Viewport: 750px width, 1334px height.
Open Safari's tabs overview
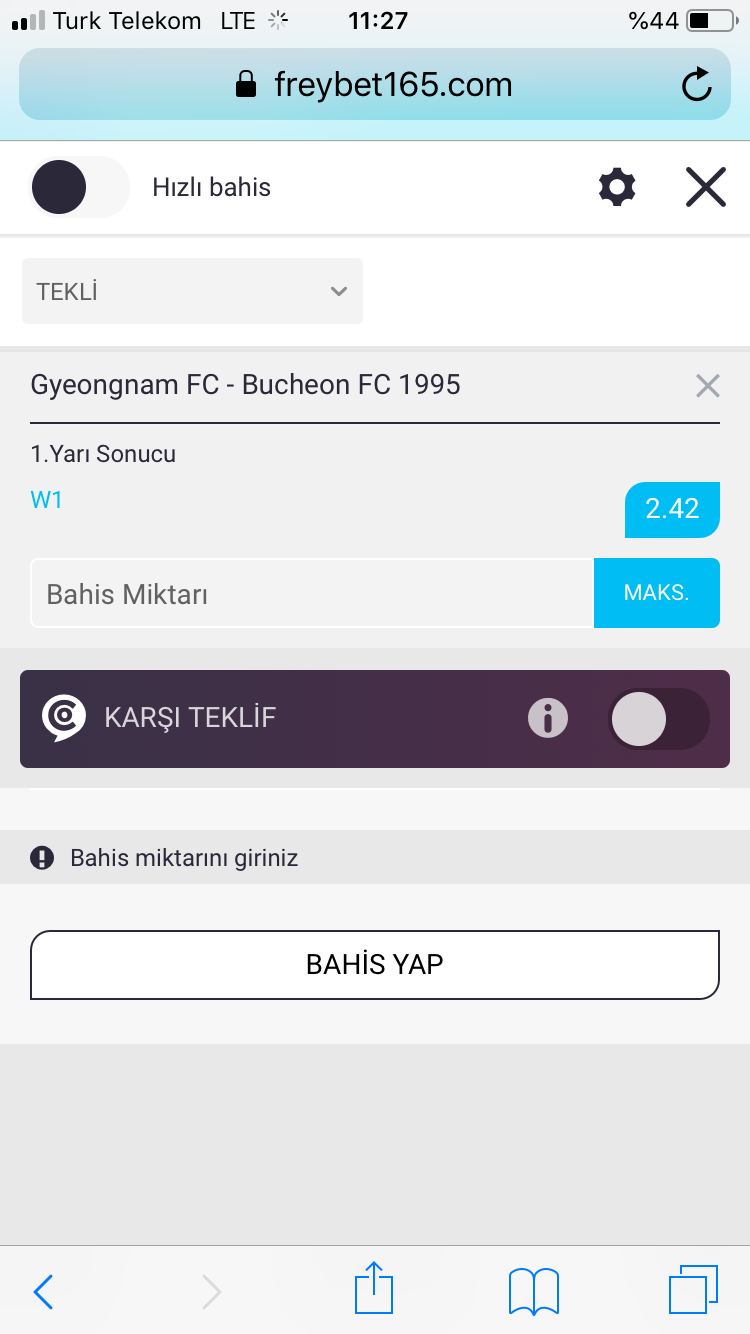pos(693,1290)
